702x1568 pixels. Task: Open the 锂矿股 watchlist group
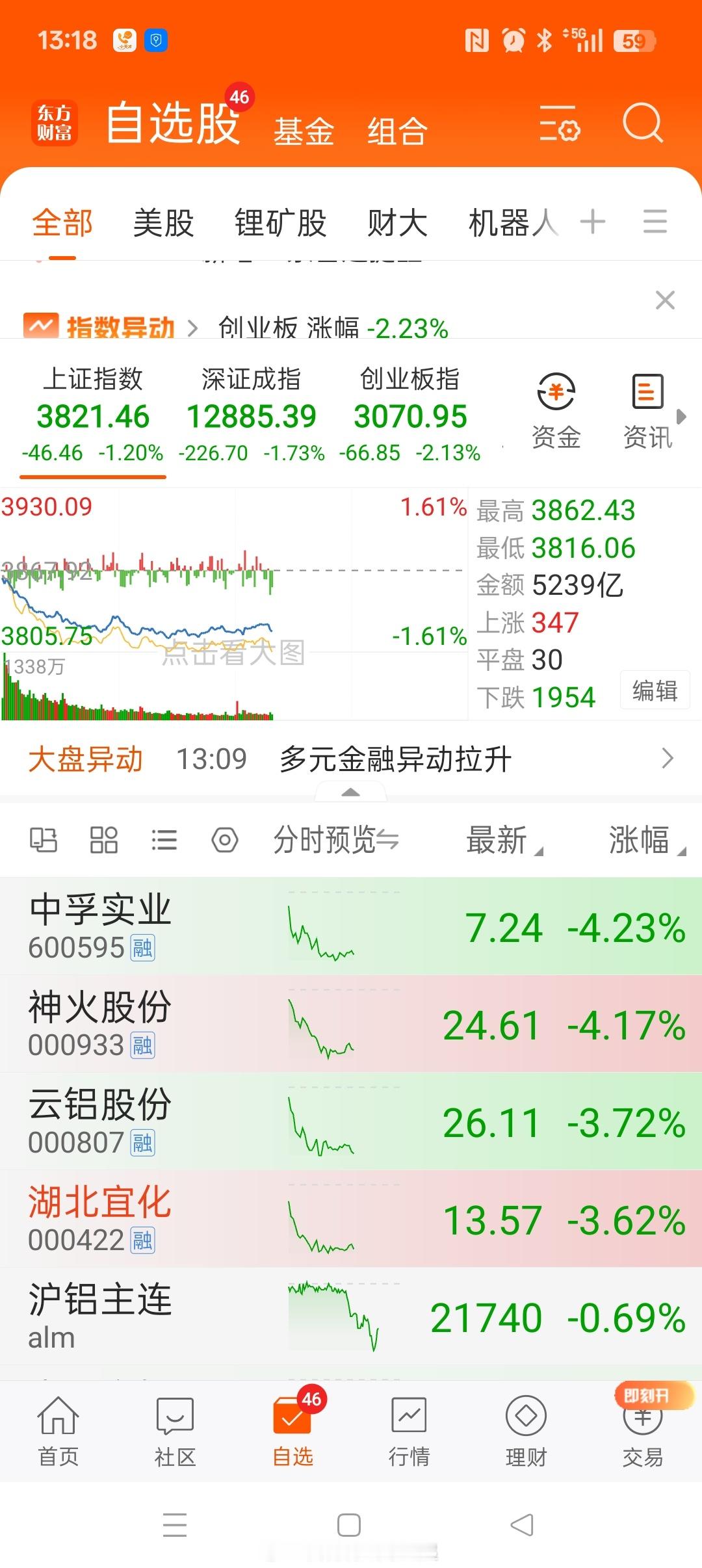pos(282,222)
